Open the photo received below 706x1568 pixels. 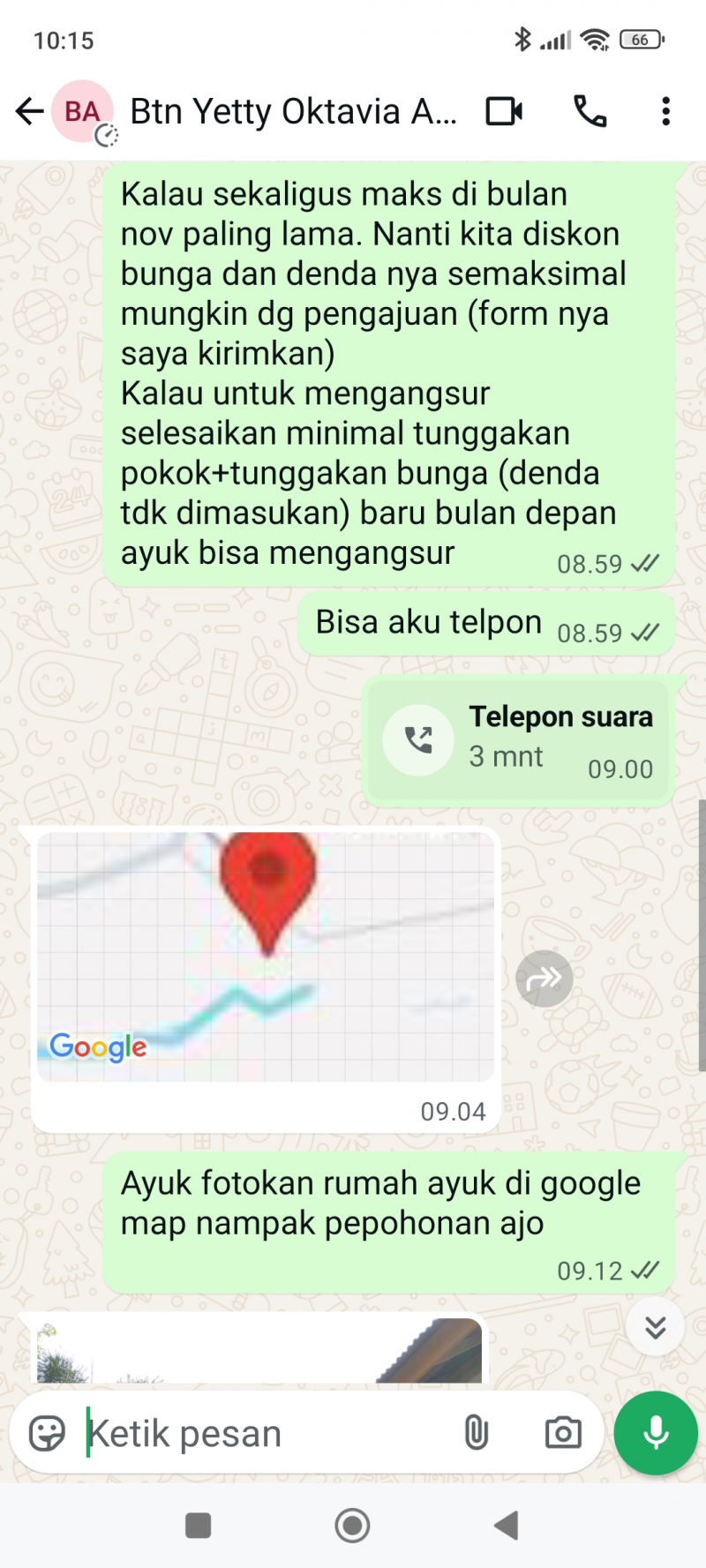[258, 1350]
